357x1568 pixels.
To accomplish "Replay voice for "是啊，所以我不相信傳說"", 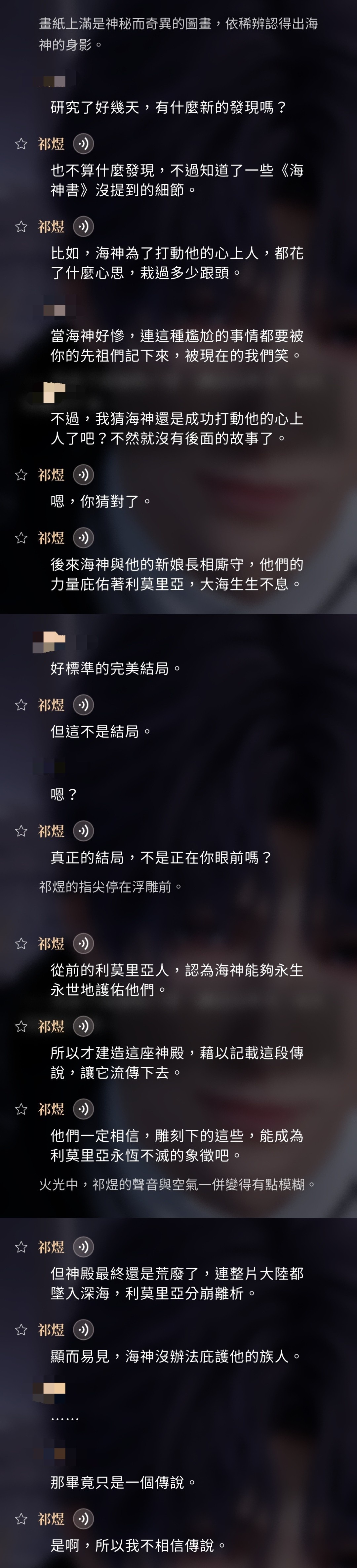I will pos(83,1519).
